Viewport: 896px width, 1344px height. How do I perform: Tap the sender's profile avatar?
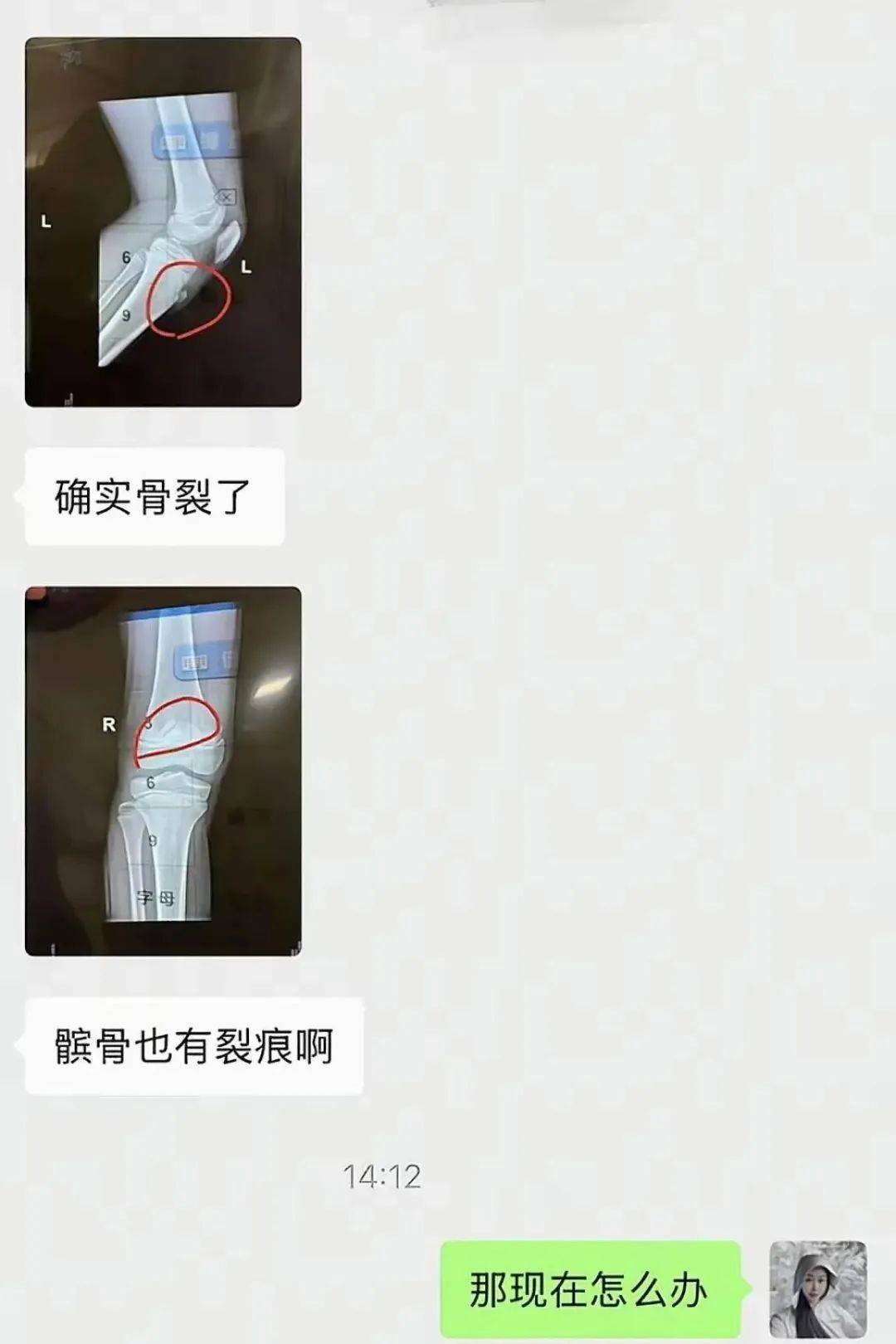tap(818, 1289)
